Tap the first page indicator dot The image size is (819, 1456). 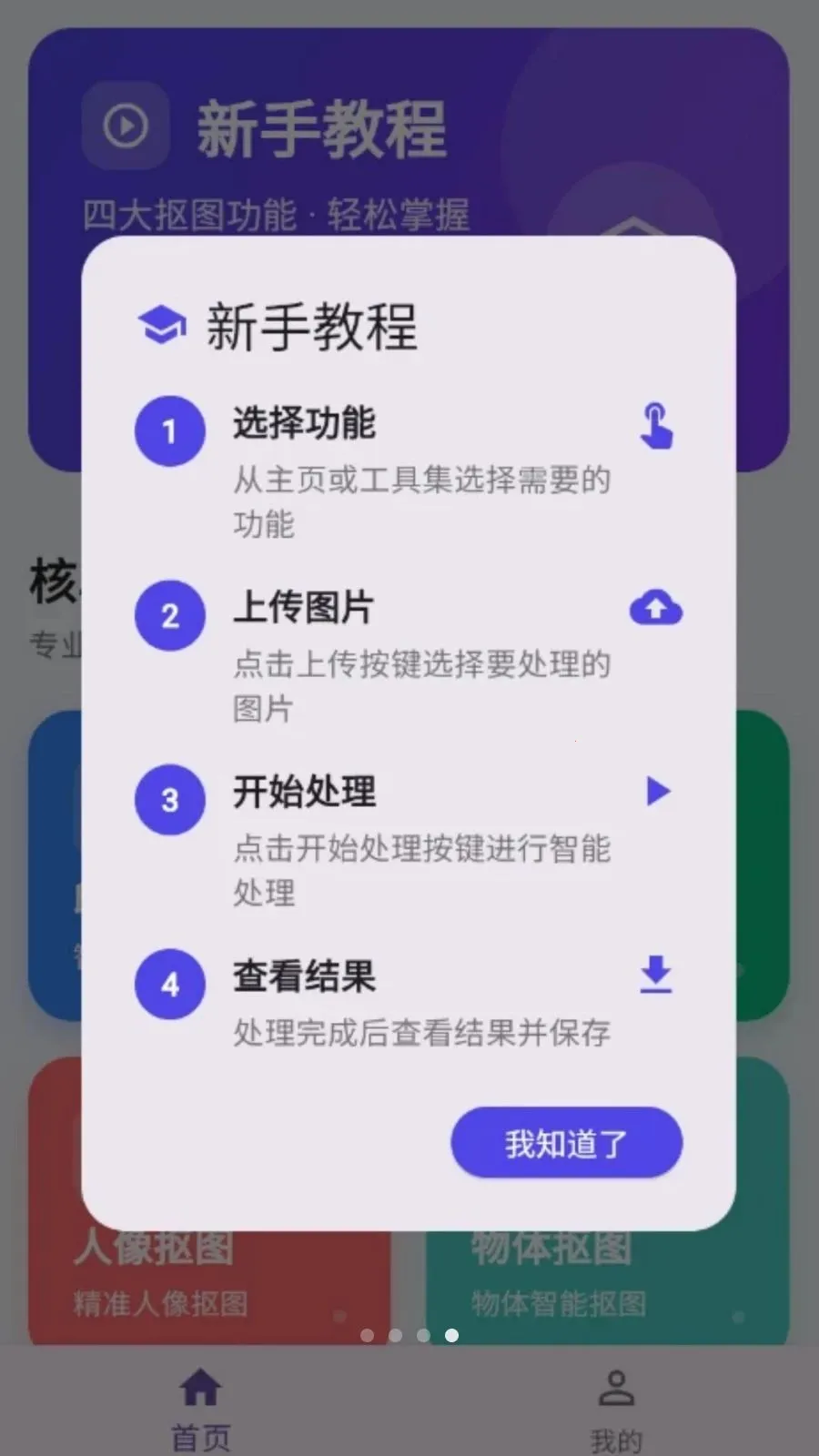point(369,1335)
